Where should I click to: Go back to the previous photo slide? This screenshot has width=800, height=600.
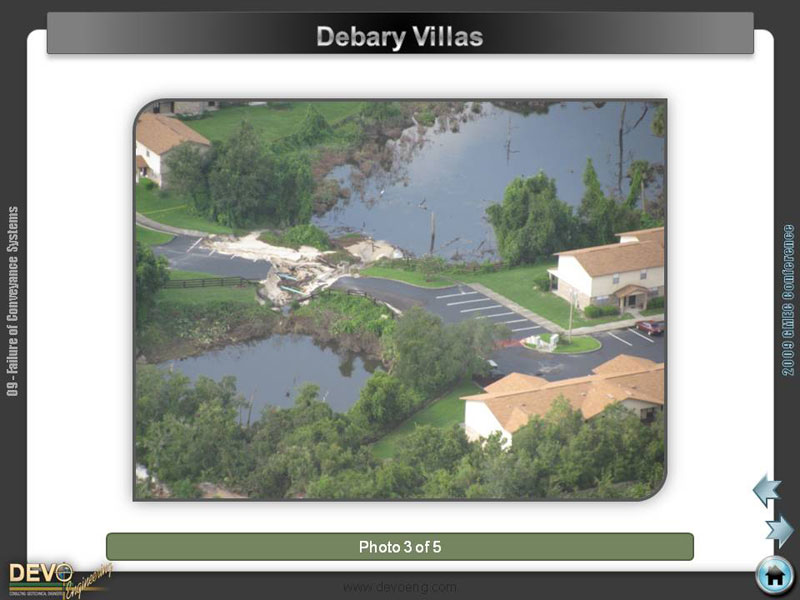(766, 490)
